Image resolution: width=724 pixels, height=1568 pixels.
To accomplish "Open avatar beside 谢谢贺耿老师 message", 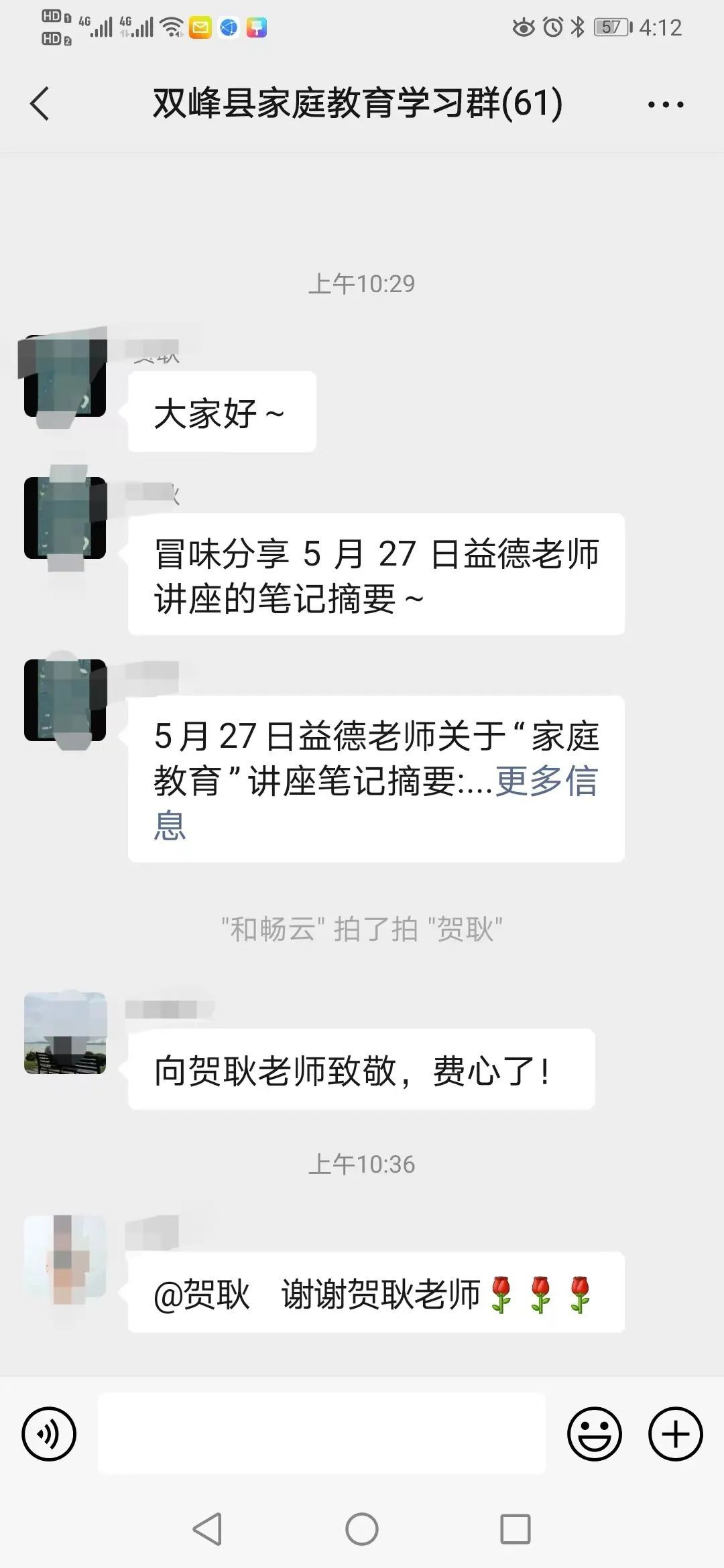I will point(65,1256).
